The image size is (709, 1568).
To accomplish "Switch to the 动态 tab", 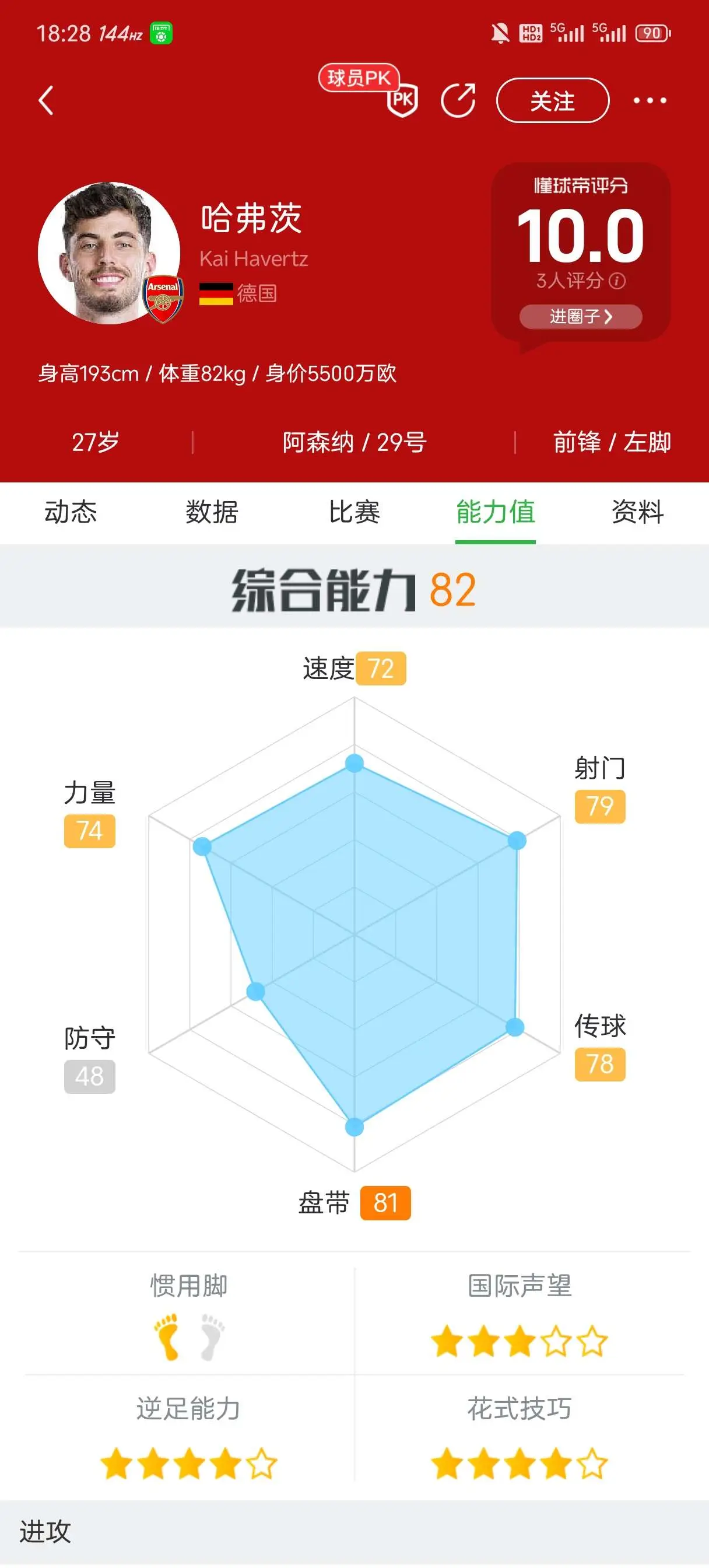I will pos(71,512).
